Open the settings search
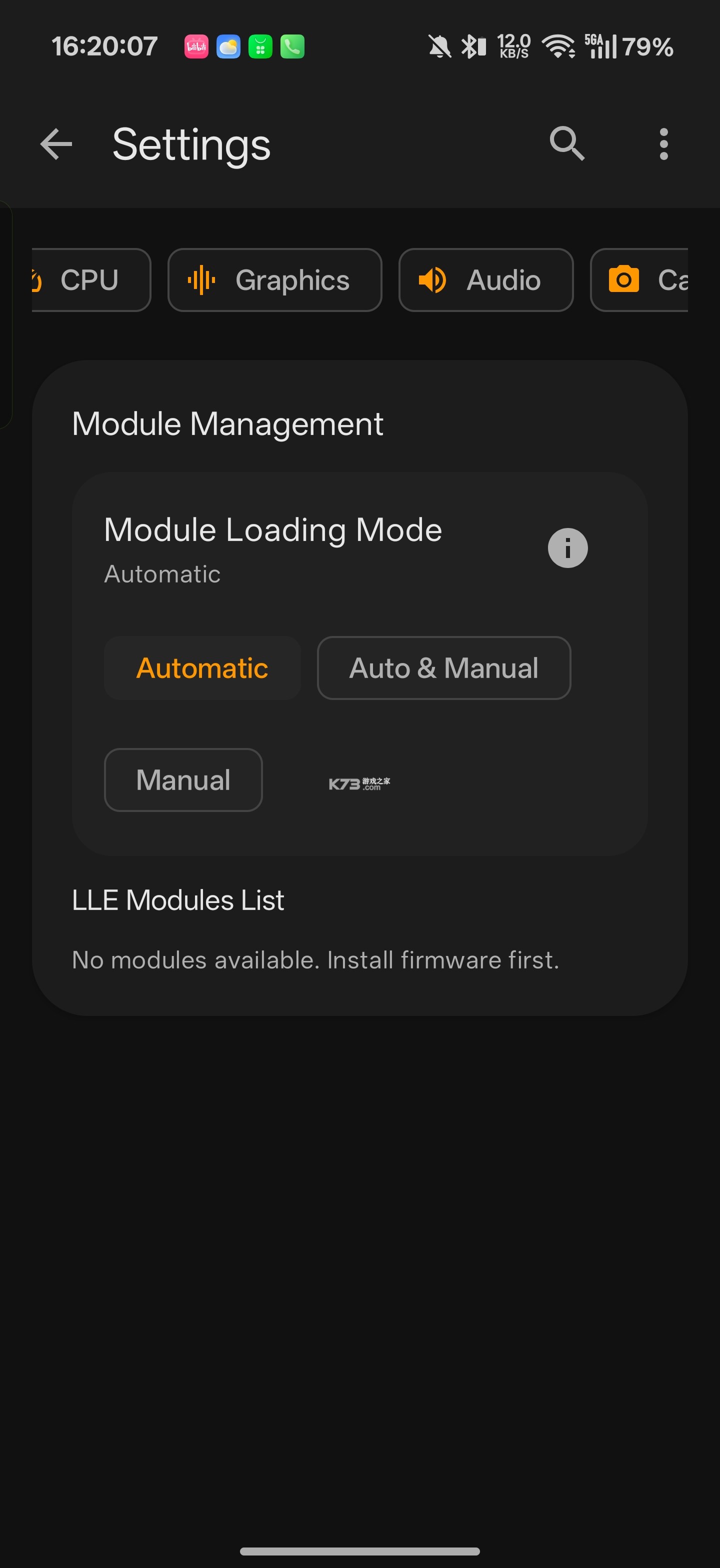Viewport: 720px width, 1568px height. (566, 144)
